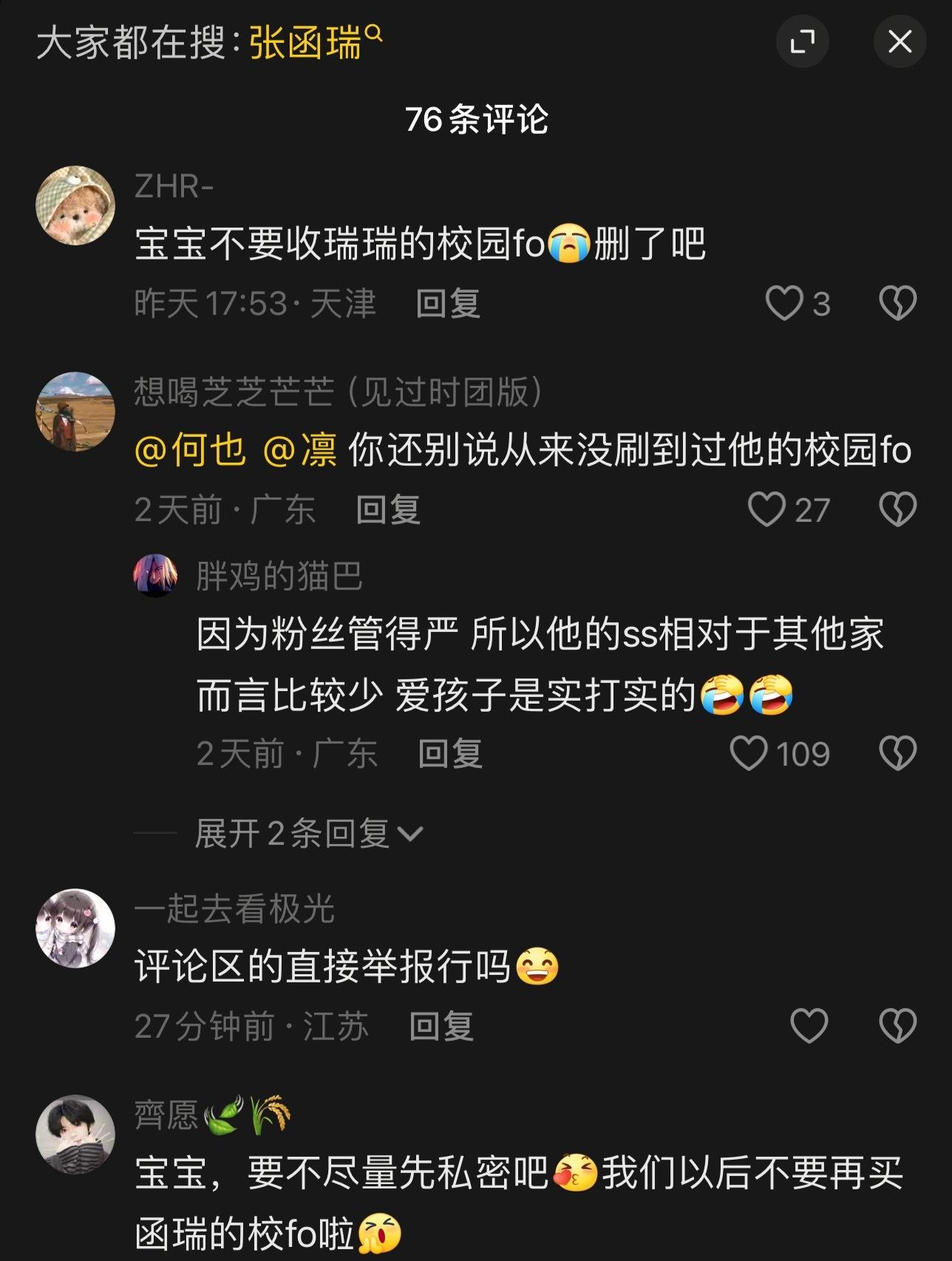952x1261 pixels.
Task: Dislike the comment by ZHR-
Action: click(897, 303)
